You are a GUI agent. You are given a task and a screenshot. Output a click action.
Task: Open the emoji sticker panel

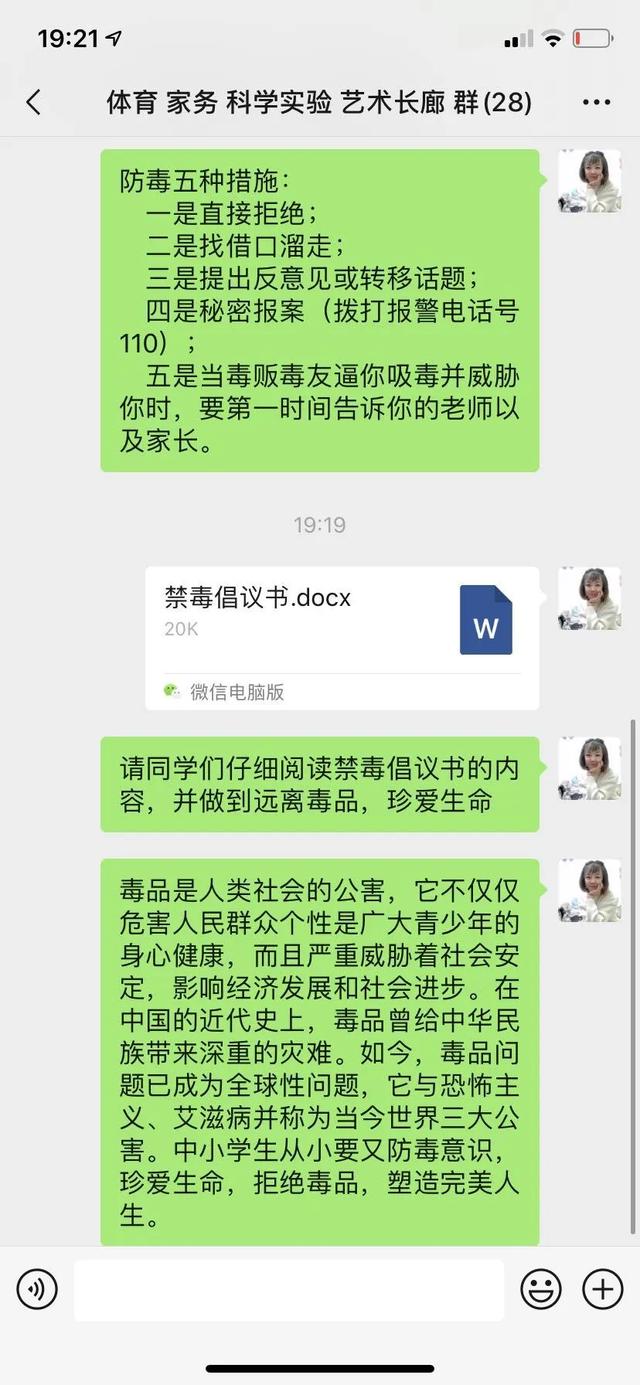click(x=541, y=1290)
